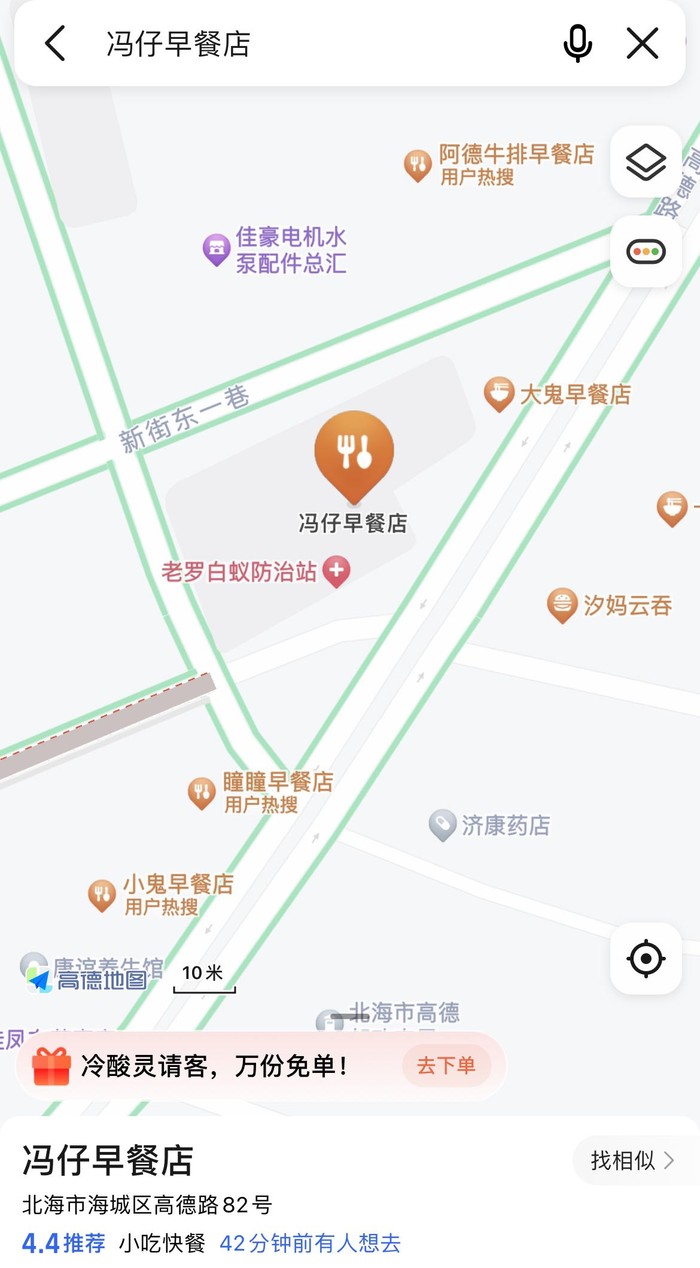The width and height of the screenshot is (700, 1268).
Task: Select the 瞳瞳早餐店 map marker
Action: click(202, 793)
